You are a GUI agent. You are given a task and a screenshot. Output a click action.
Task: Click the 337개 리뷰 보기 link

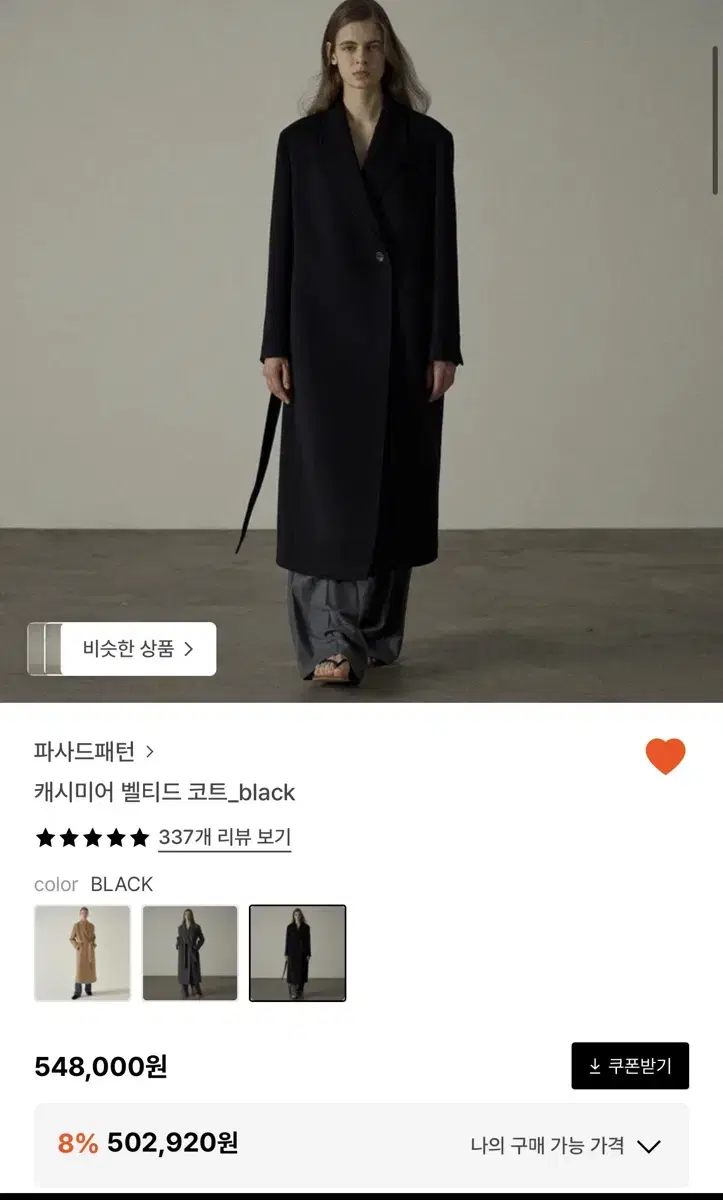tap(224, 840)
